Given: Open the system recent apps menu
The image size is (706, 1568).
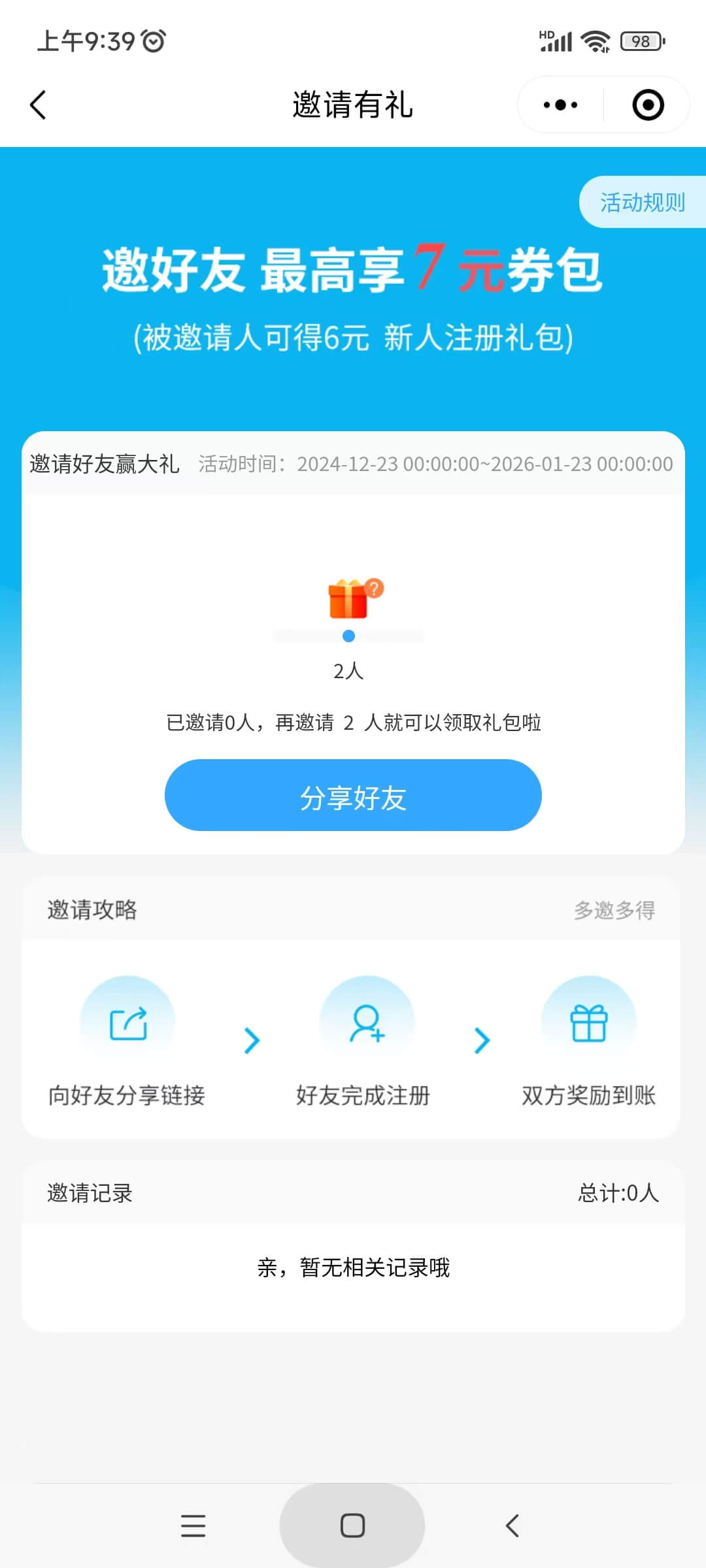Looking at the screenshot, I should [x=193, y=1526].
